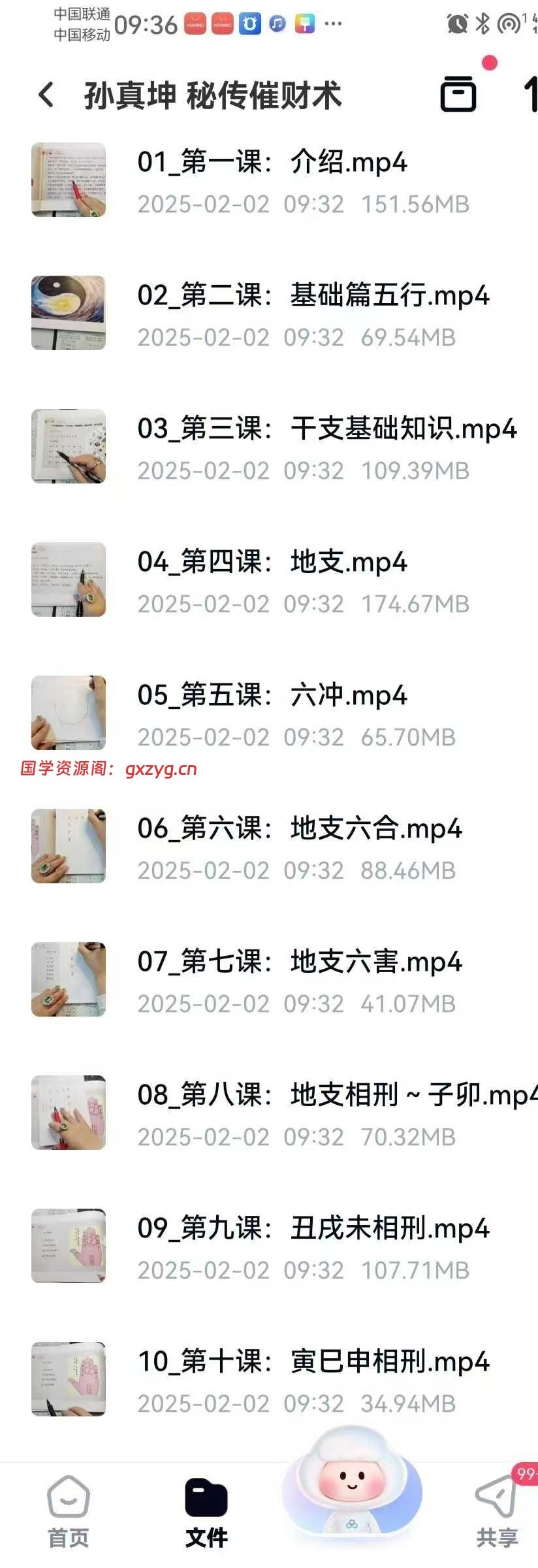Play 02_第二课：基础篇五行.mp4

tap(312, 297)
